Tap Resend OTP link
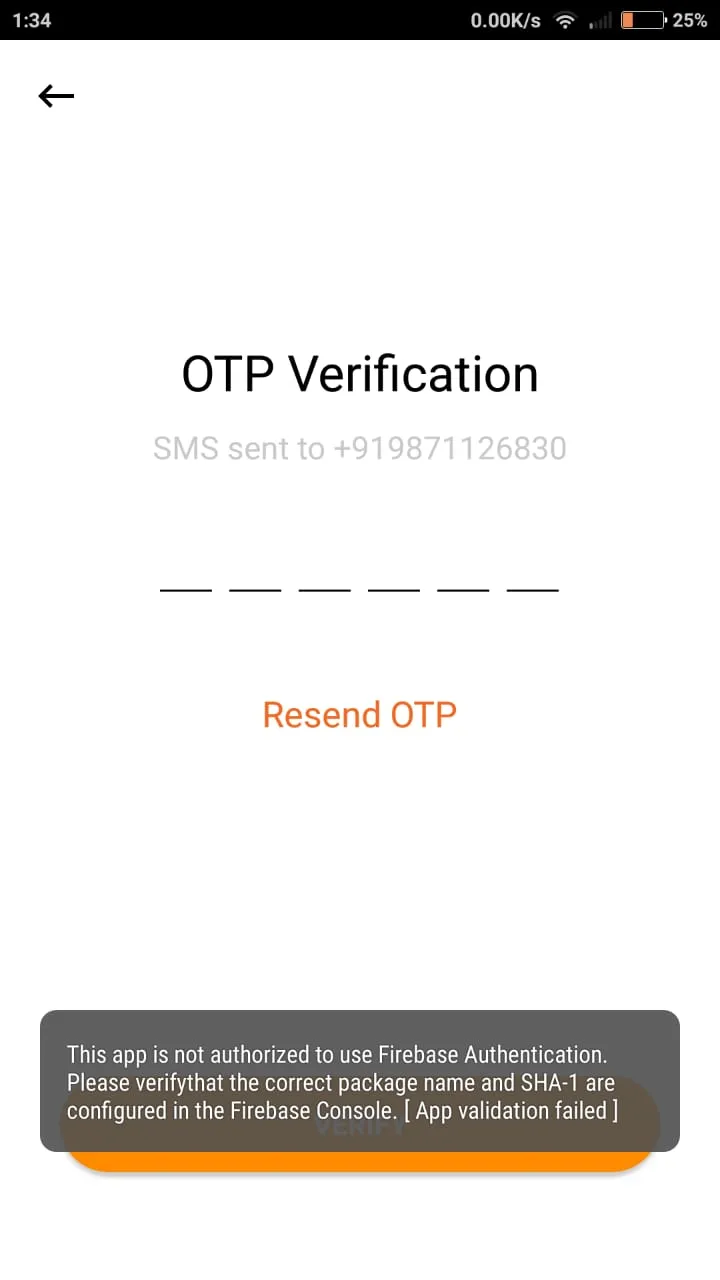This screenshot has width=720, height=1280. [x=359, y=715]
